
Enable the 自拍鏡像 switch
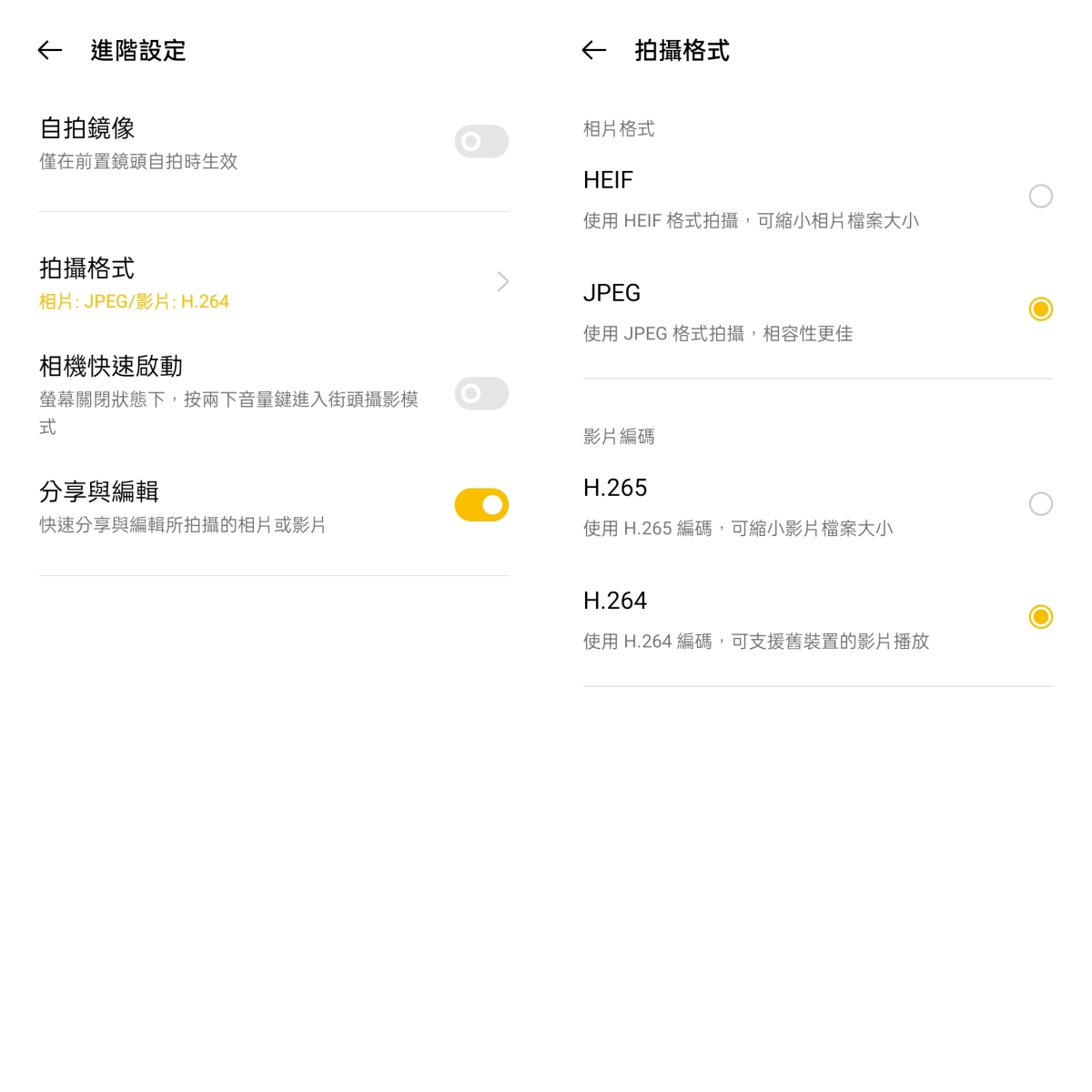(481, 142)
